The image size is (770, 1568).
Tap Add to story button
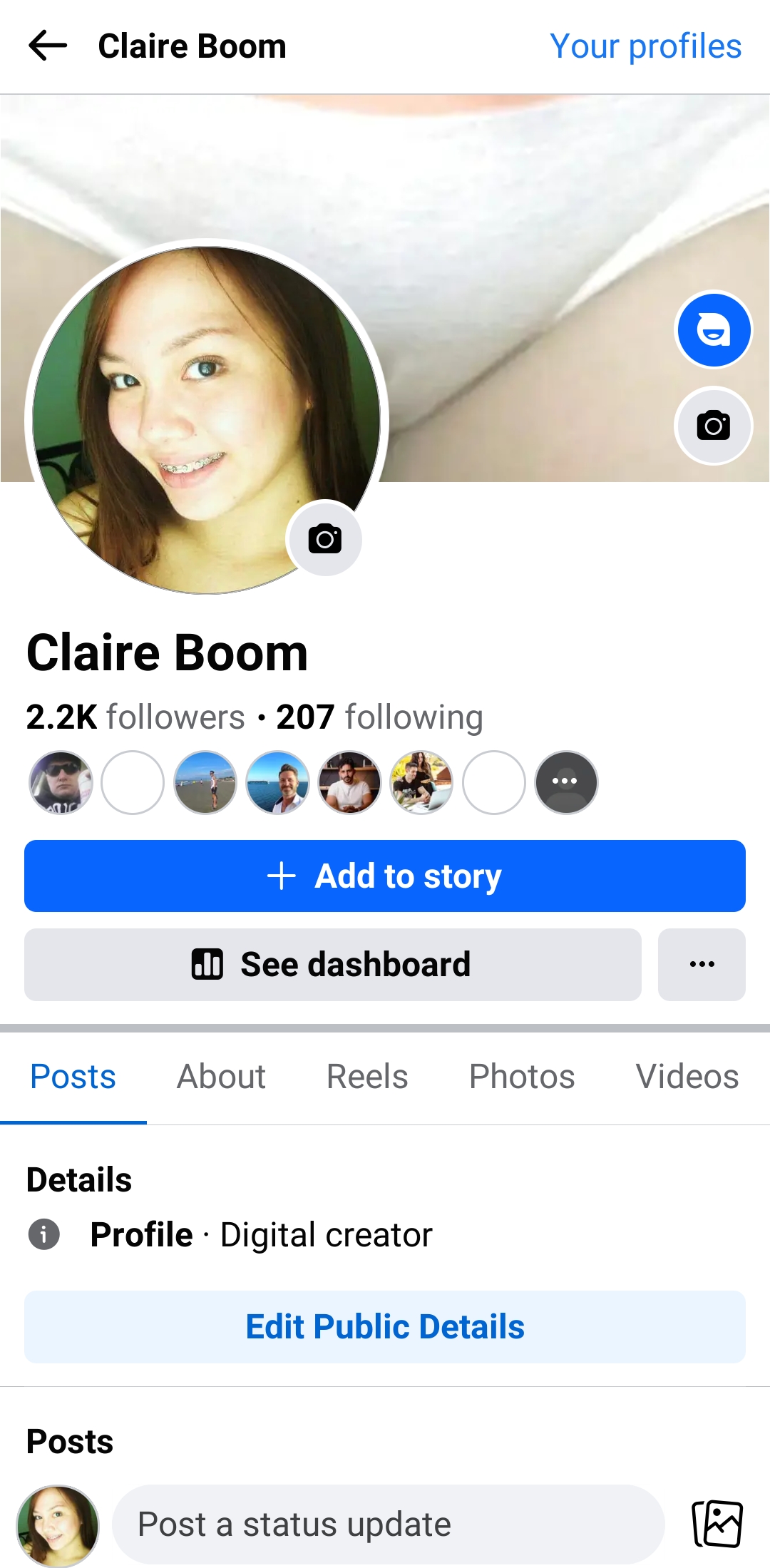tap(385, 876)
